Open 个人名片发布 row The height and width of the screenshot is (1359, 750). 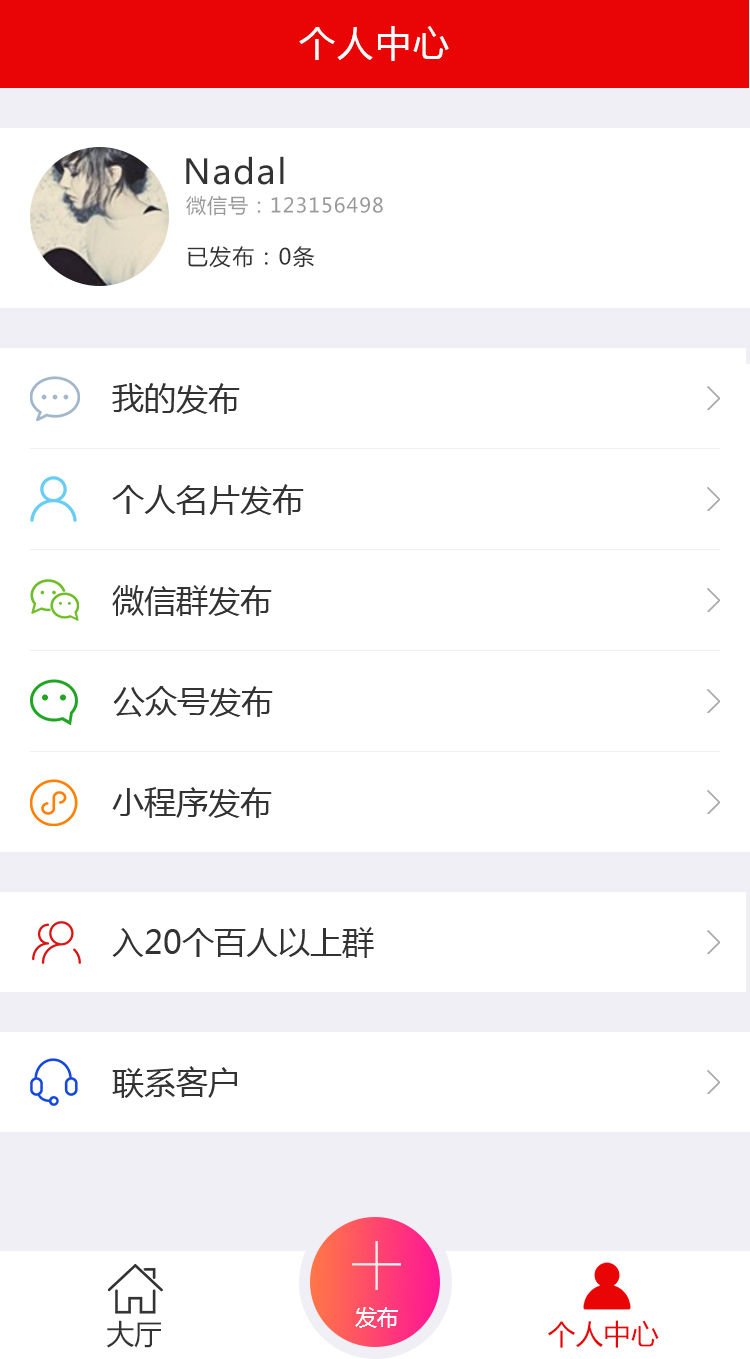tap(375, 499)
